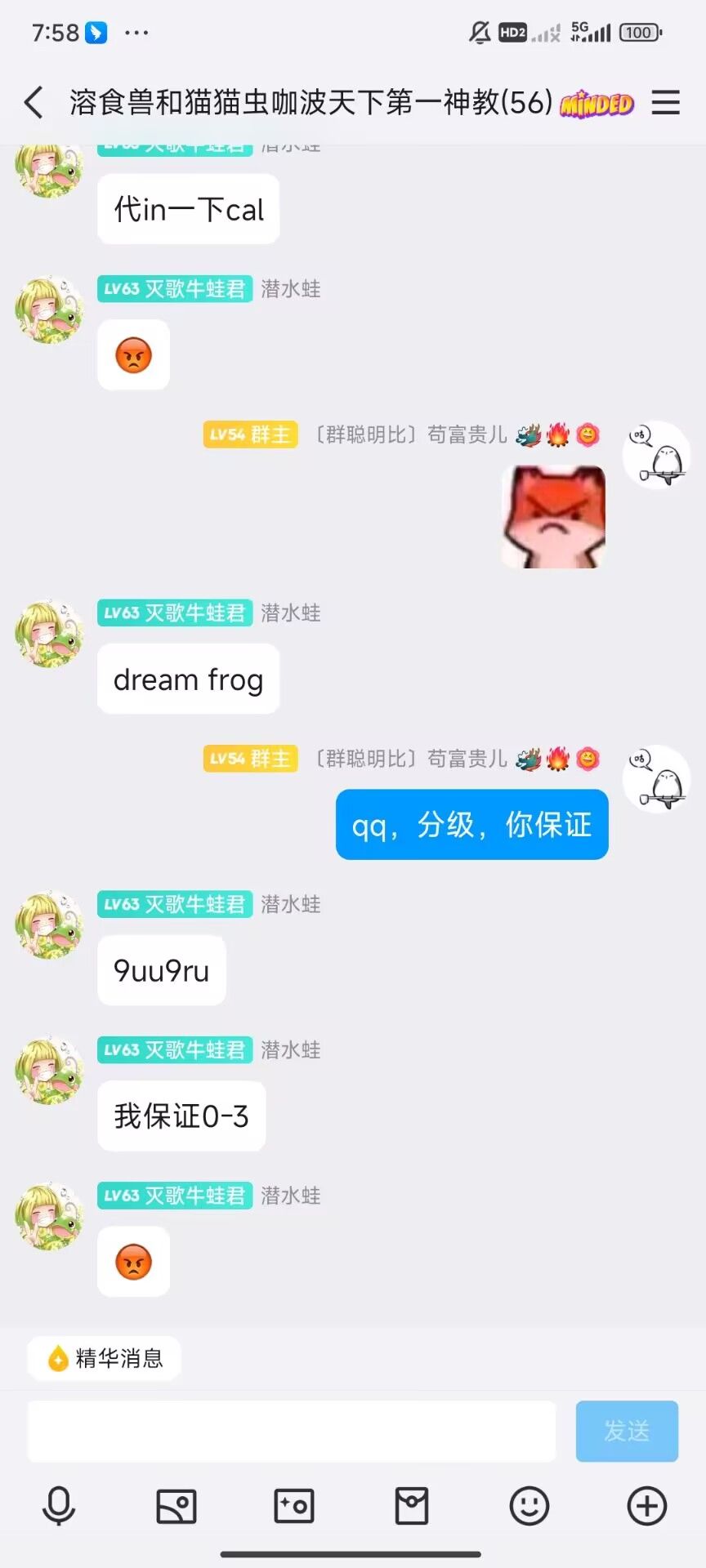Tap the 精华消息 essence messages chip
This screenshot has width=706, height=1568.
coord(105,1358)
